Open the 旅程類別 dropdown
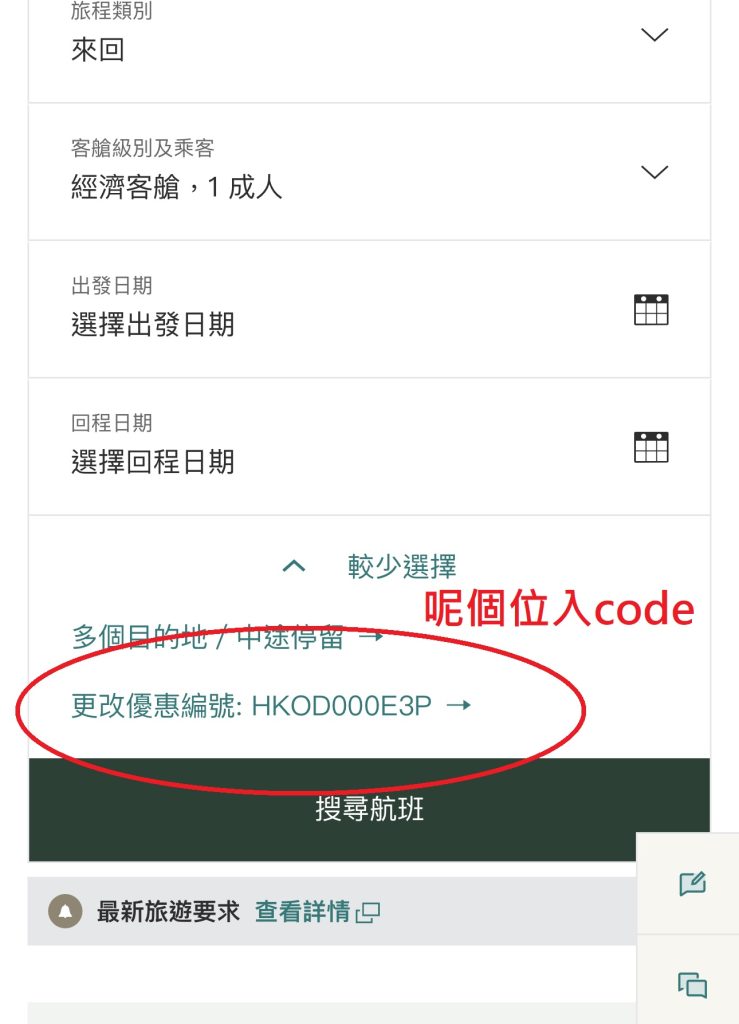The image size is (739, 1024). (x=369, y=40)
